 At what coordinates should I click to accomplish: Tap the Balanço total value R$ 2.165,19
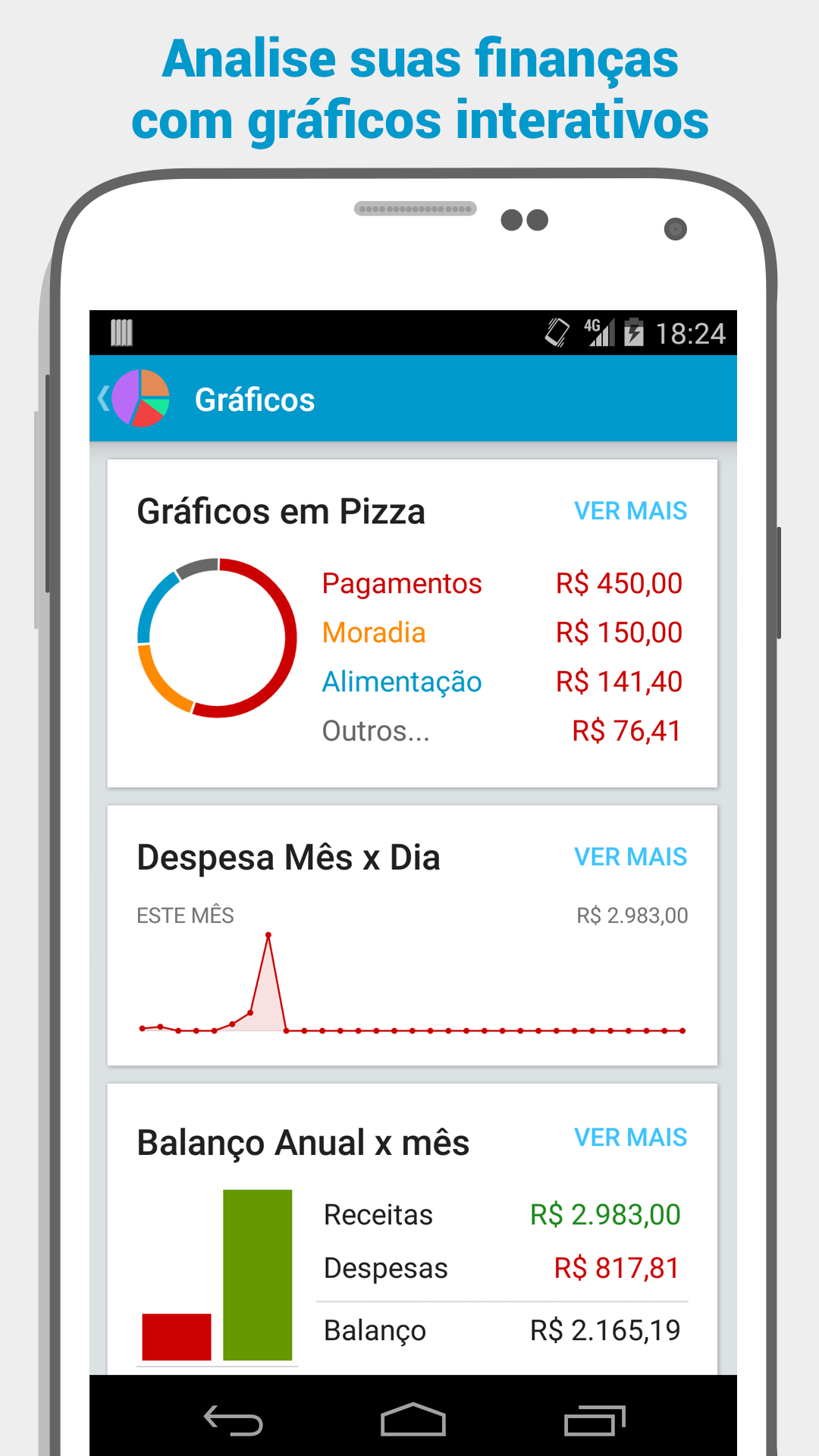605,1329
